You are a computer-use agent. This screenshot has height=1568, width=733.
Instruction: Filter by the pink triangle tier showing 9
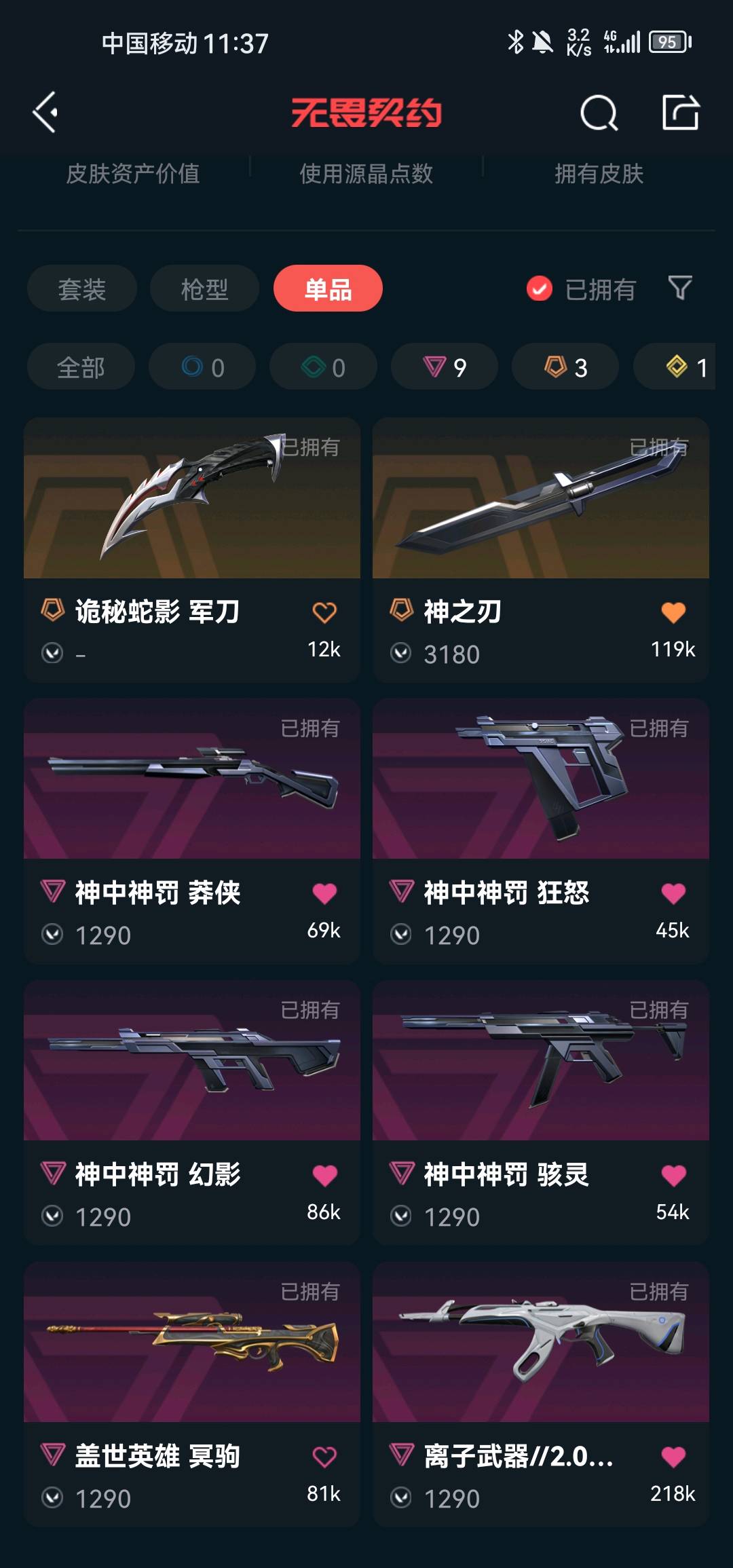[x=445, y=367]
